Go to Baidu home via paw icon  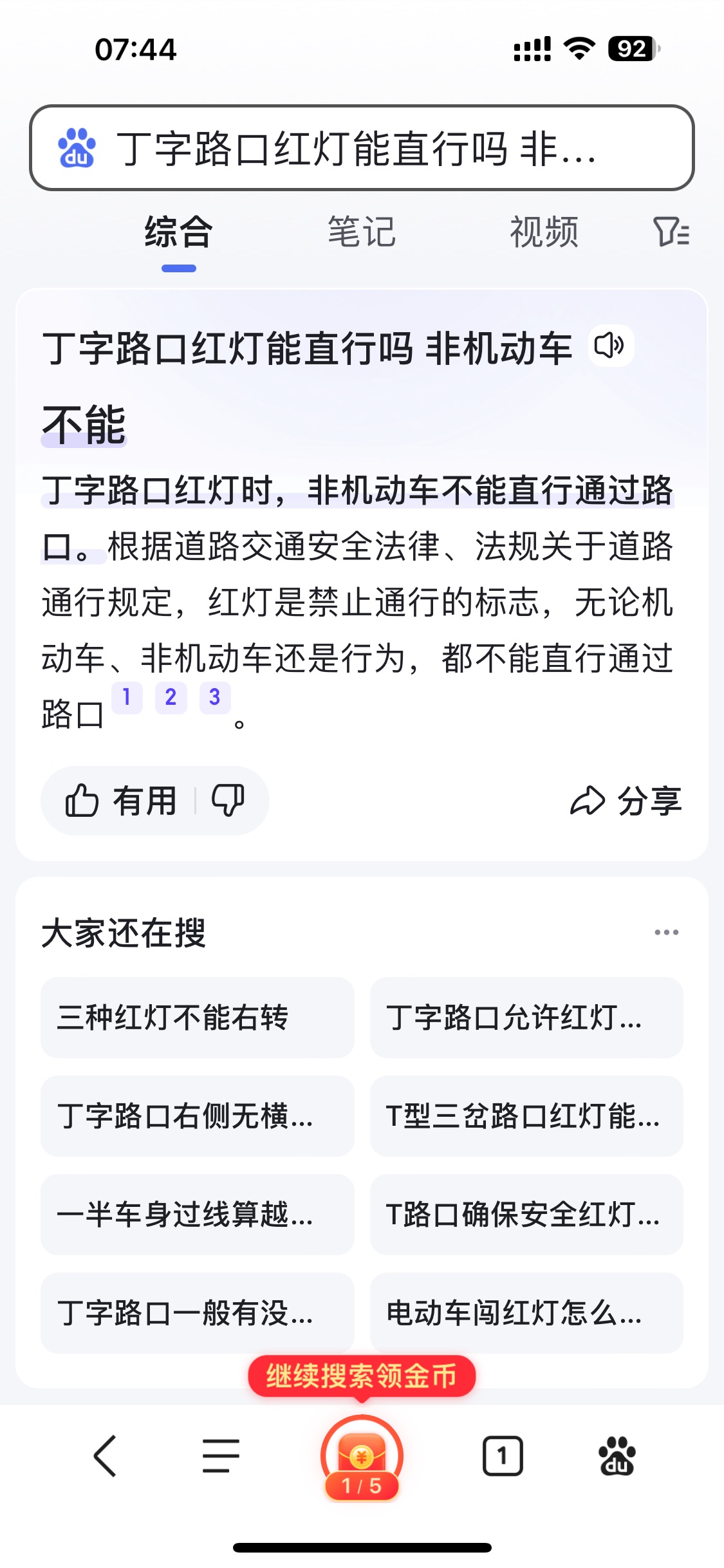click(x=617, y=1456)
